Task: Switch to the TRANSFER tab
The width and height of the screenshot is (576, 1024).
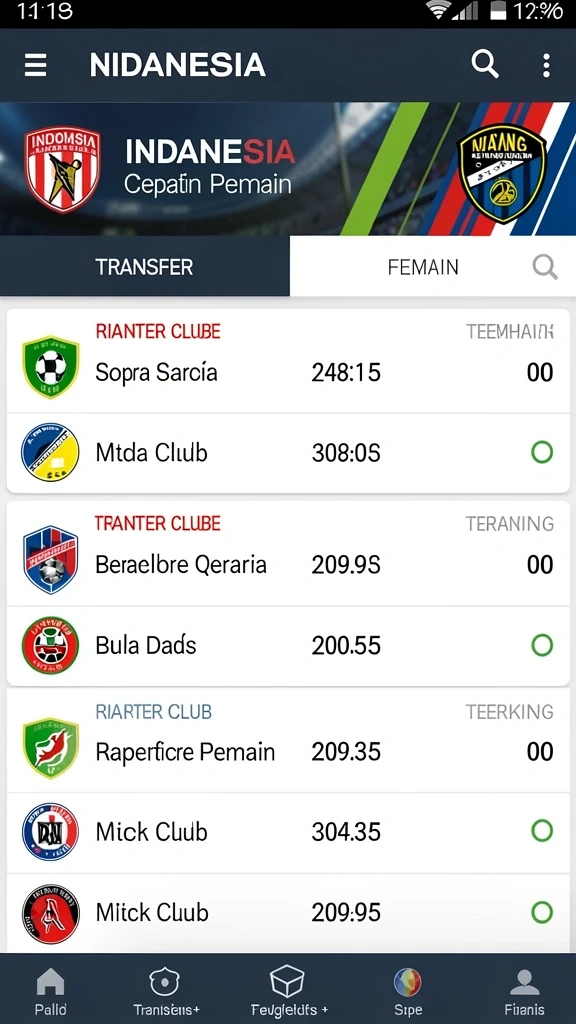Action: [144, 266]
